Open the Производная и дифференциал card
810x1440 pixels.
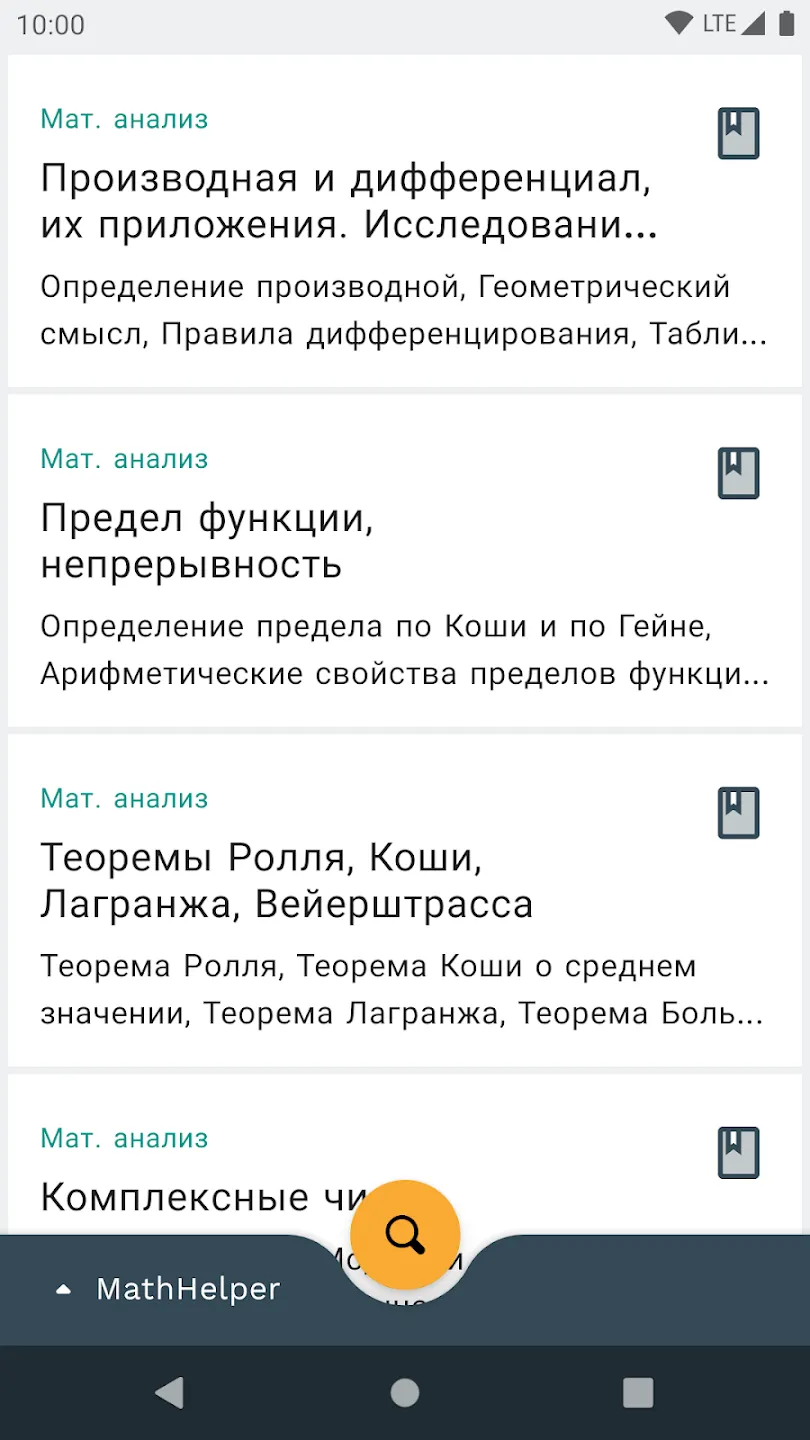405,222
